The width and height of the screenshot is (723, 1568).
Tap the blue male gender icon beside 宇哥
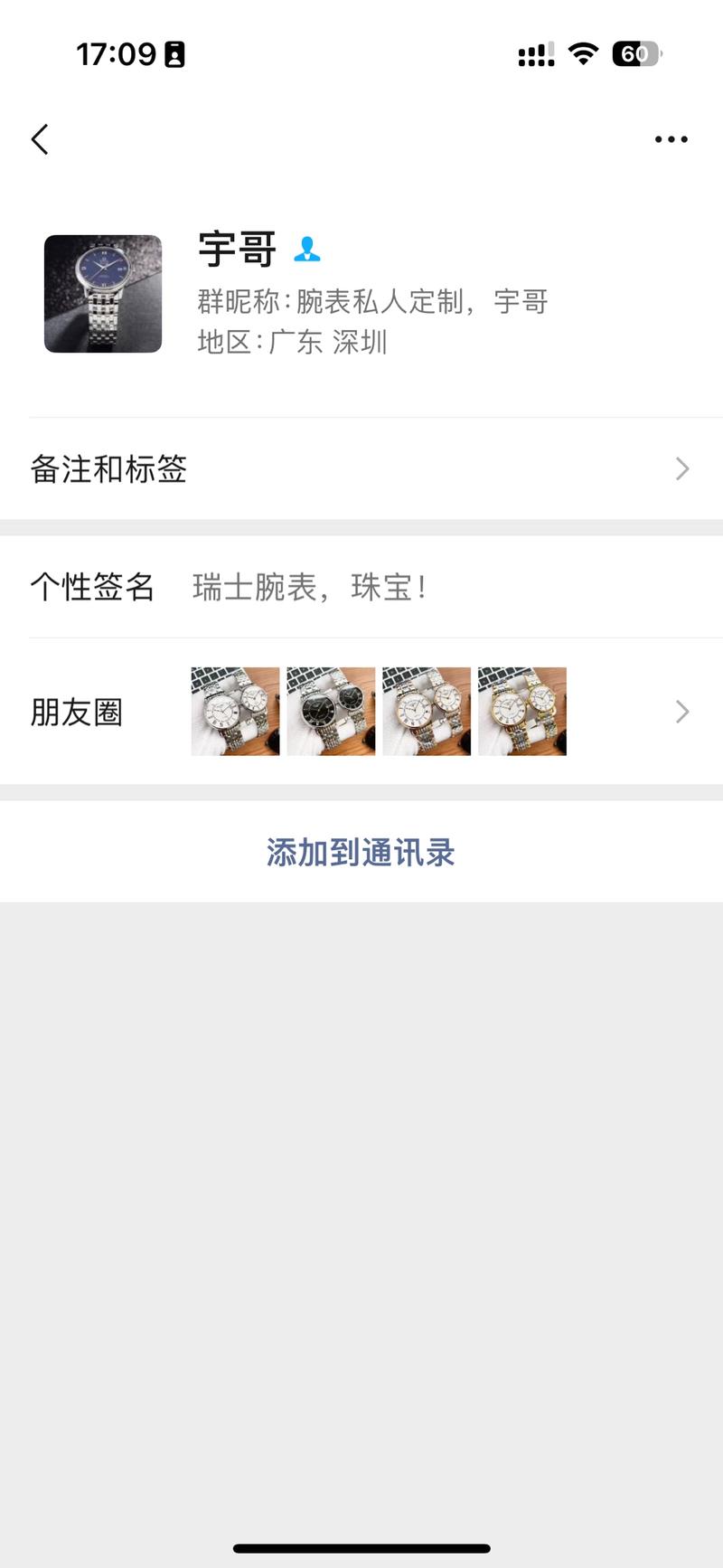pyautogui.click(x=307, y=250)
